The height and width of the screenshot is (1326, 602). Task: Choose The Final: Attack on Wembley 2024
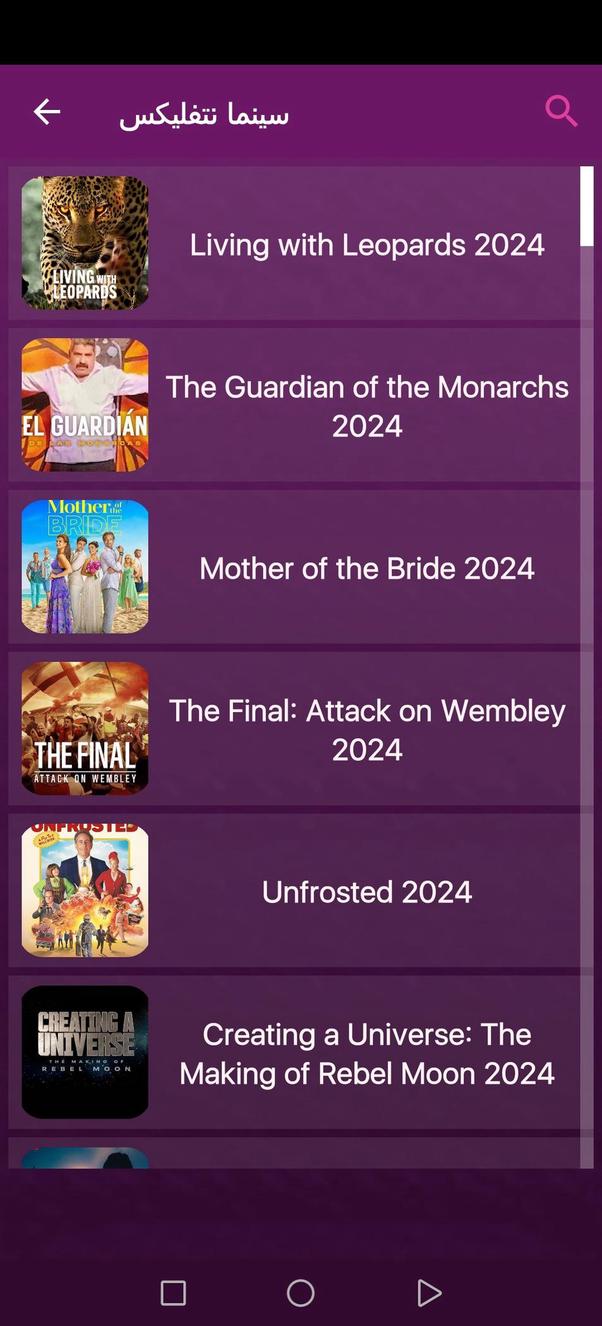(x=366, y=730)
